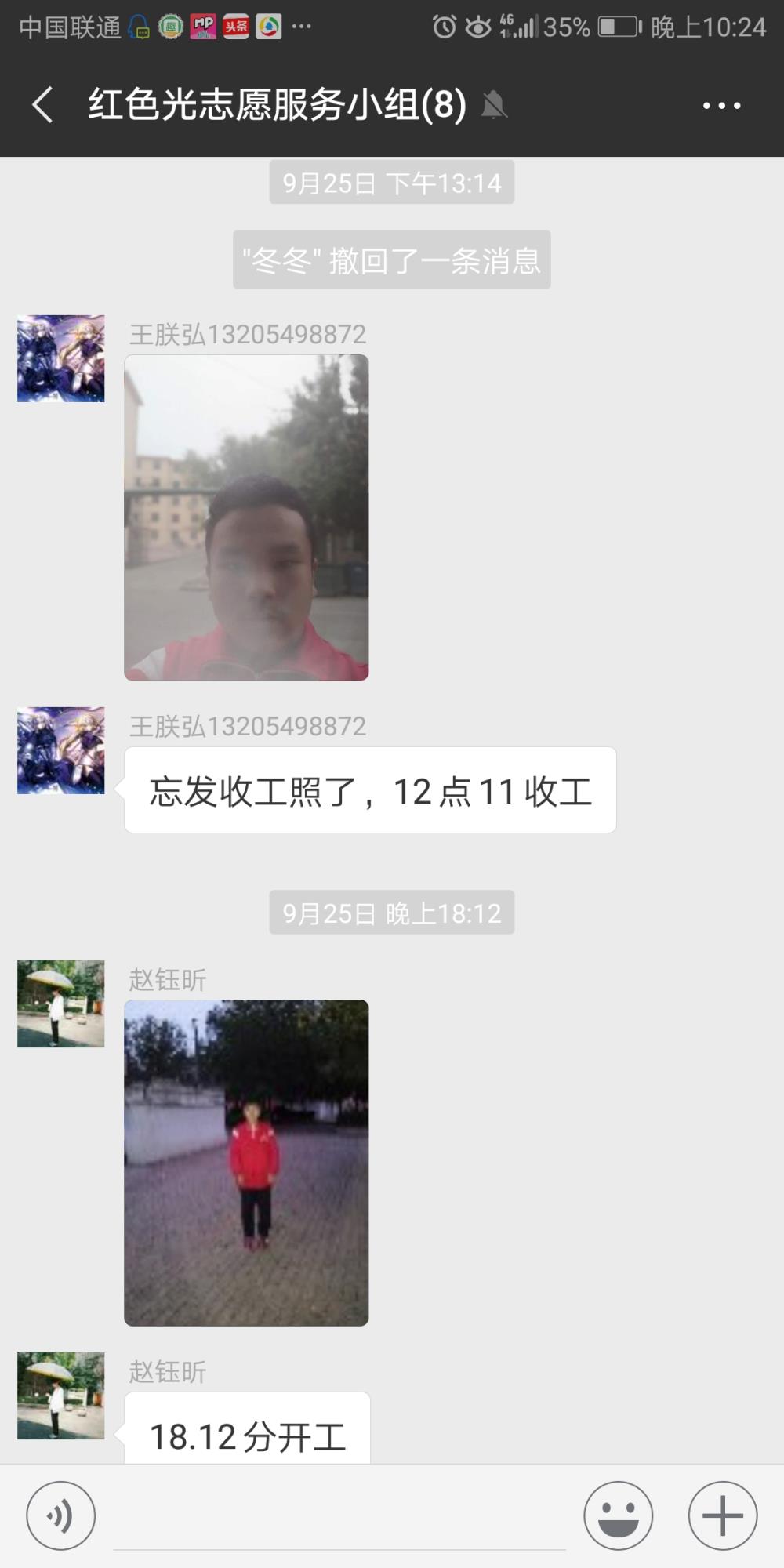
Task: Open group chat details via three dots
Action: point(721,105)
